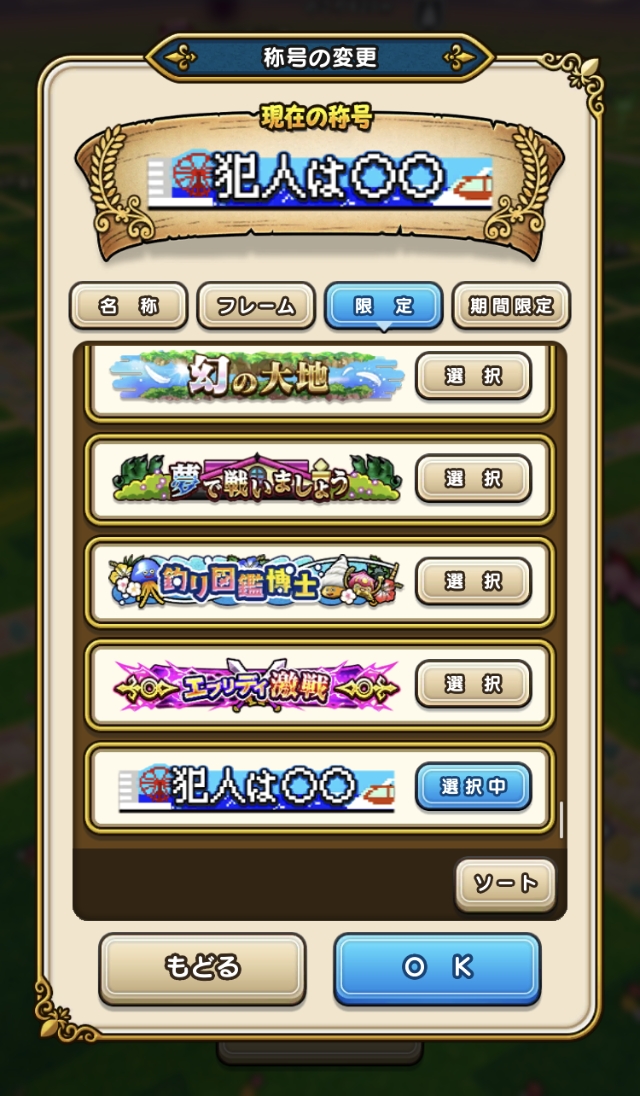The width and height of the screenshot is (640, 1096).
Task: Switch to the 名称 tab
Action: [129, 305]
